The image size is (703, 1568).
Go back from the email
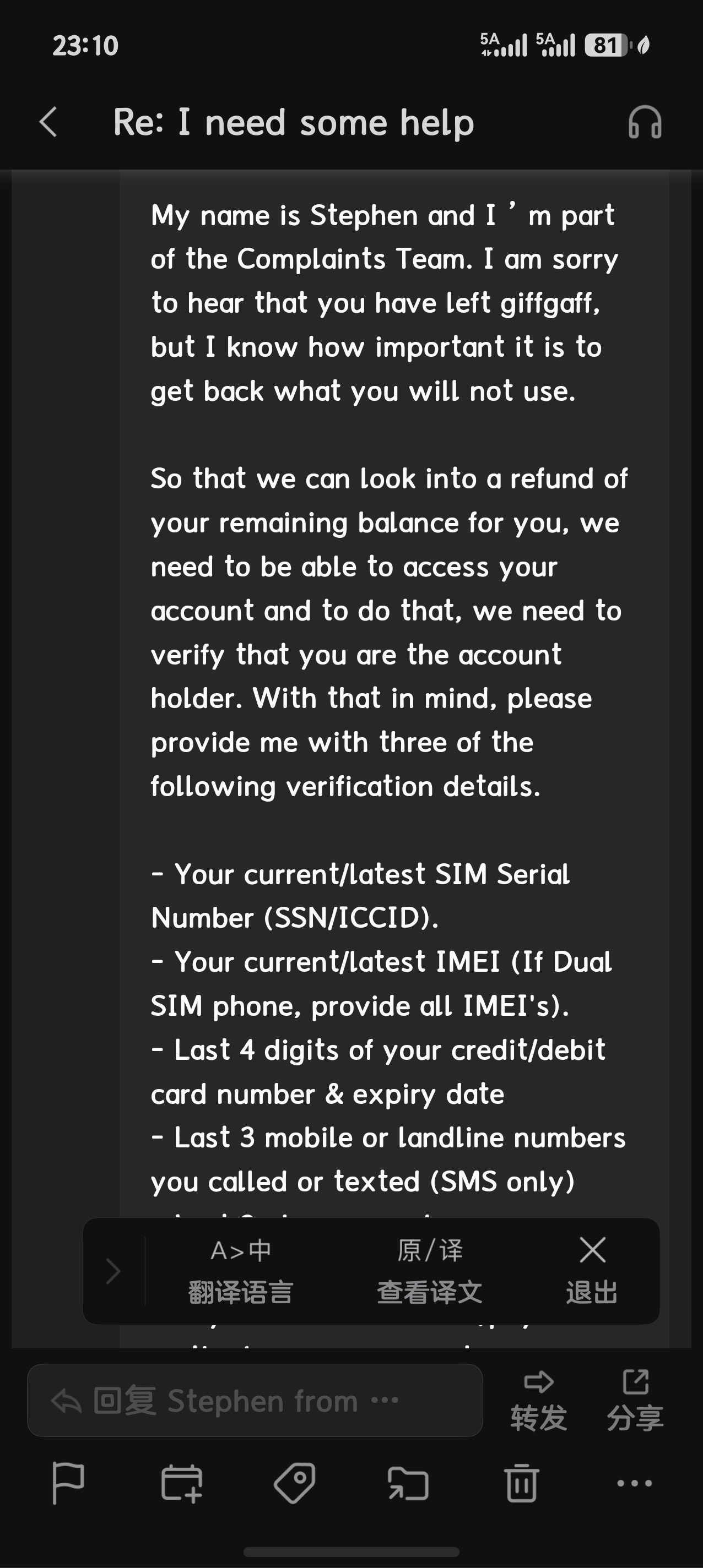point(48,122)
